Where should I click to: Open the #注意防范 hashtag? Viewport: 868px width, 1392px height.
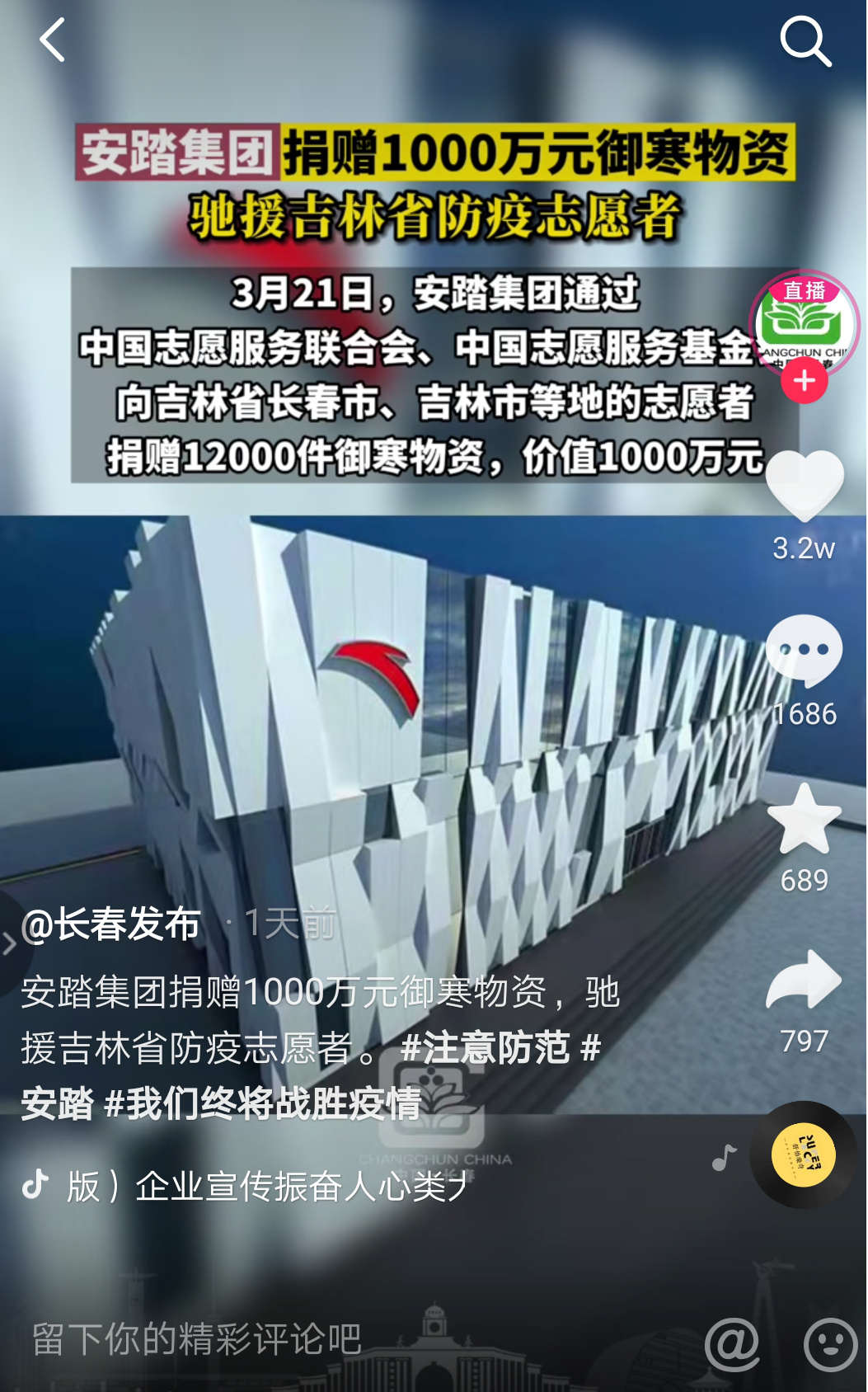pyautogui.click(x=485, y=1048)
